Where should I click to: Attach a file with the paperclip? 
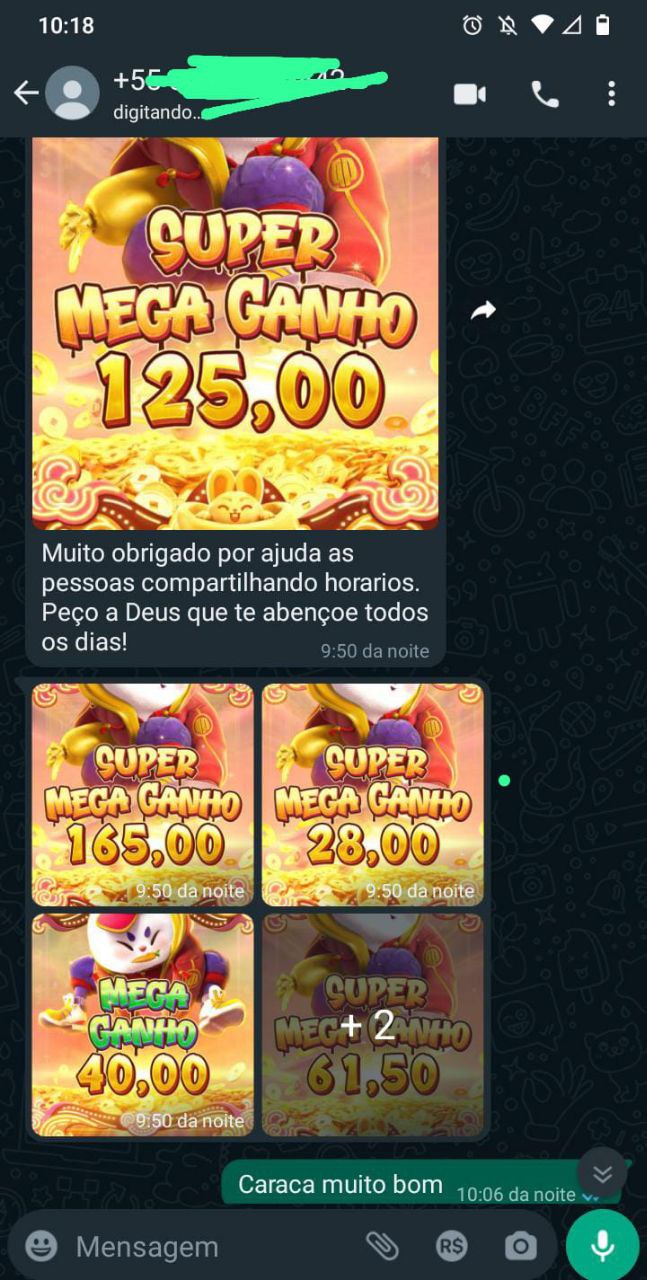pos(382,1246)
